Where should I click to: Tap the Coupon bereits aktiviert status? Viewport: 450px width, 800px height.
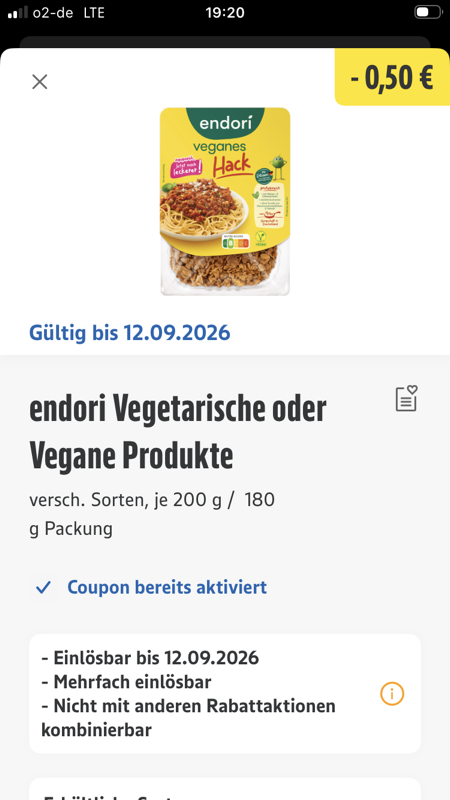151,587
